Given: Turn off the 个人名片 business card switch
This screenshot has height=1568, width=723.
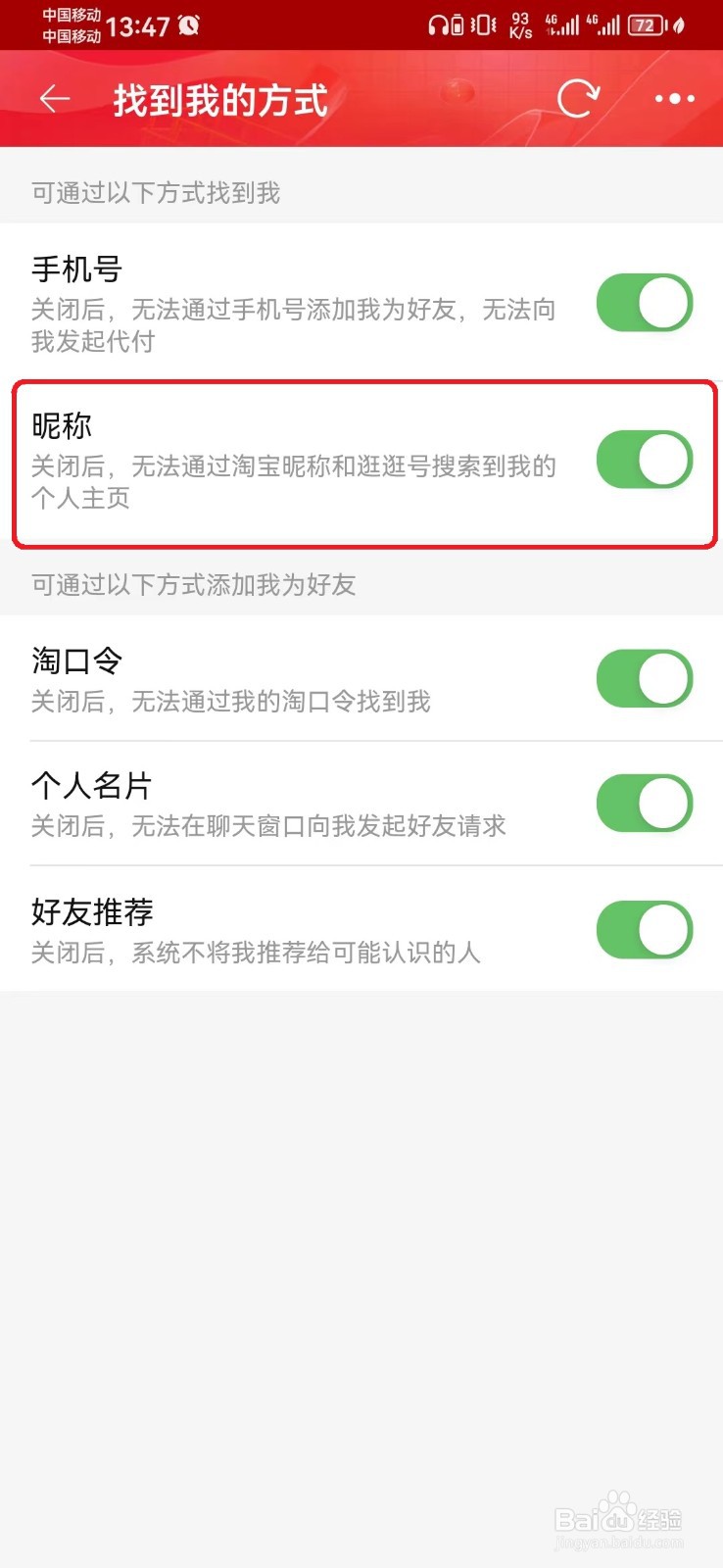Looking at the screenshot, I should pos(644,802).
